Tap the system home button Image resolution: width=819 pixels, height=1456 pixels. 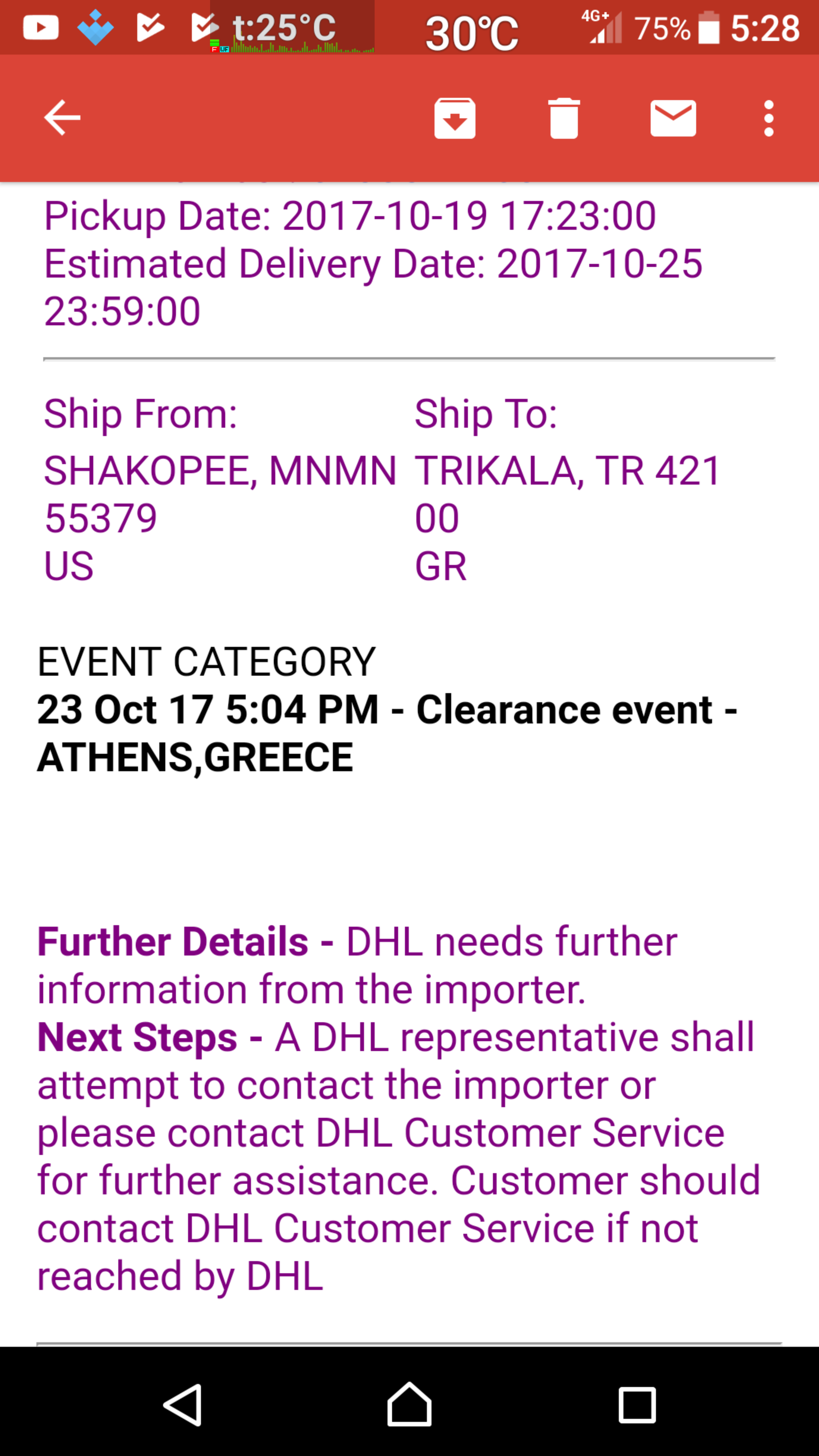click(409, 1404)
